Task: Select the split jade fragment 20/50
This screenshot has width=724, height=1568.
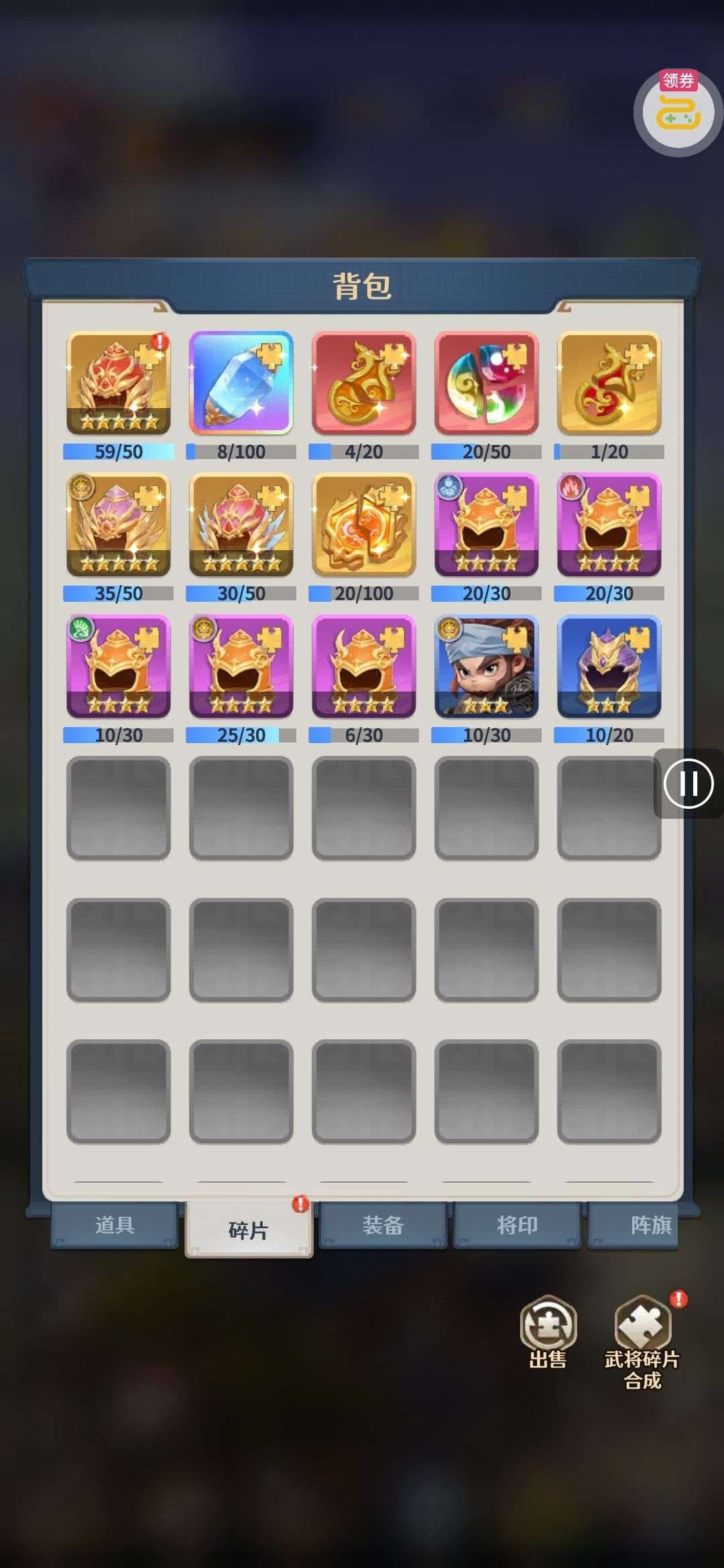Action: click(486, 383)
